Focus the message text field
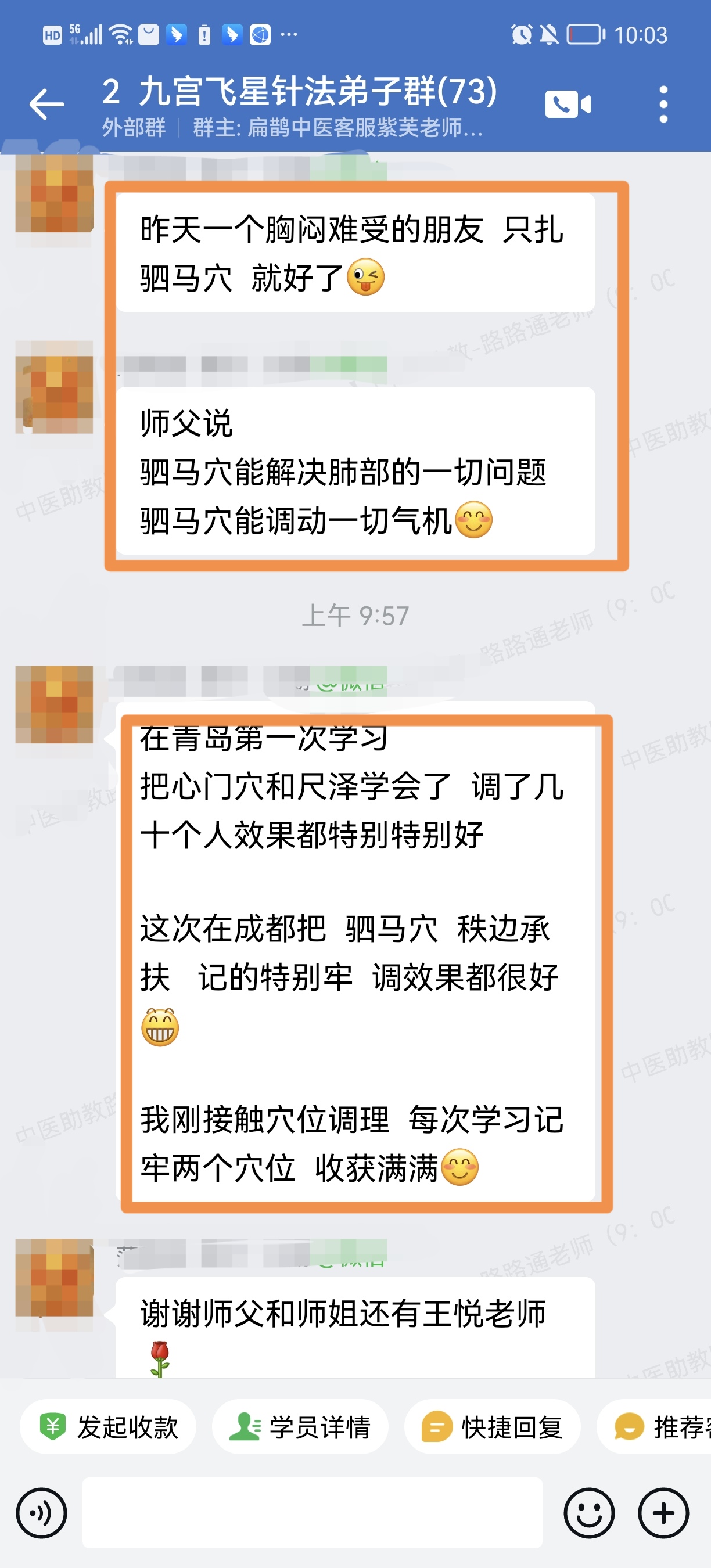 click(x=312, y=1513)
